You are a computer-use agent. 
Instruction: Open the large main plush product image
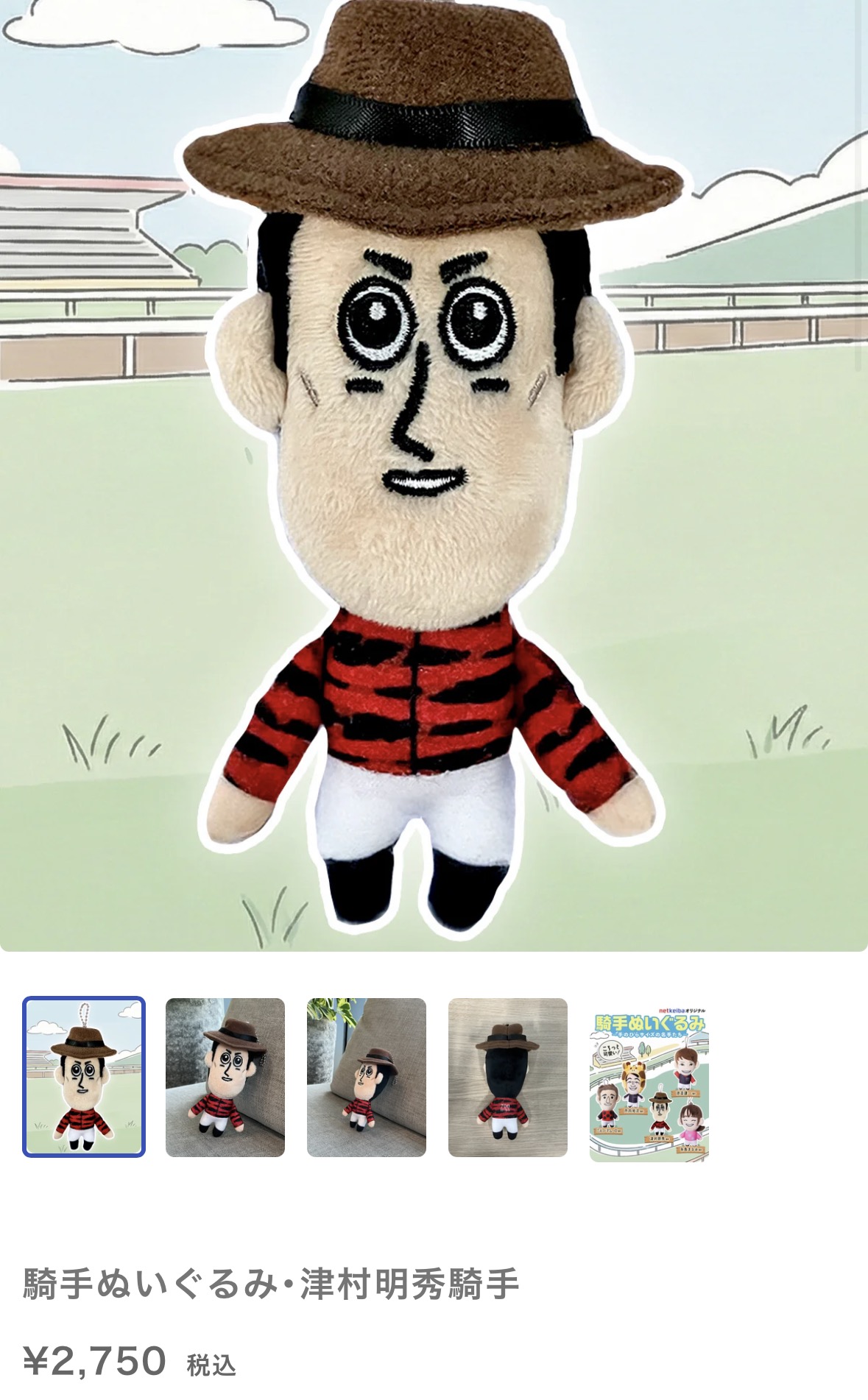pyautogui.click(x=434, y=475)
